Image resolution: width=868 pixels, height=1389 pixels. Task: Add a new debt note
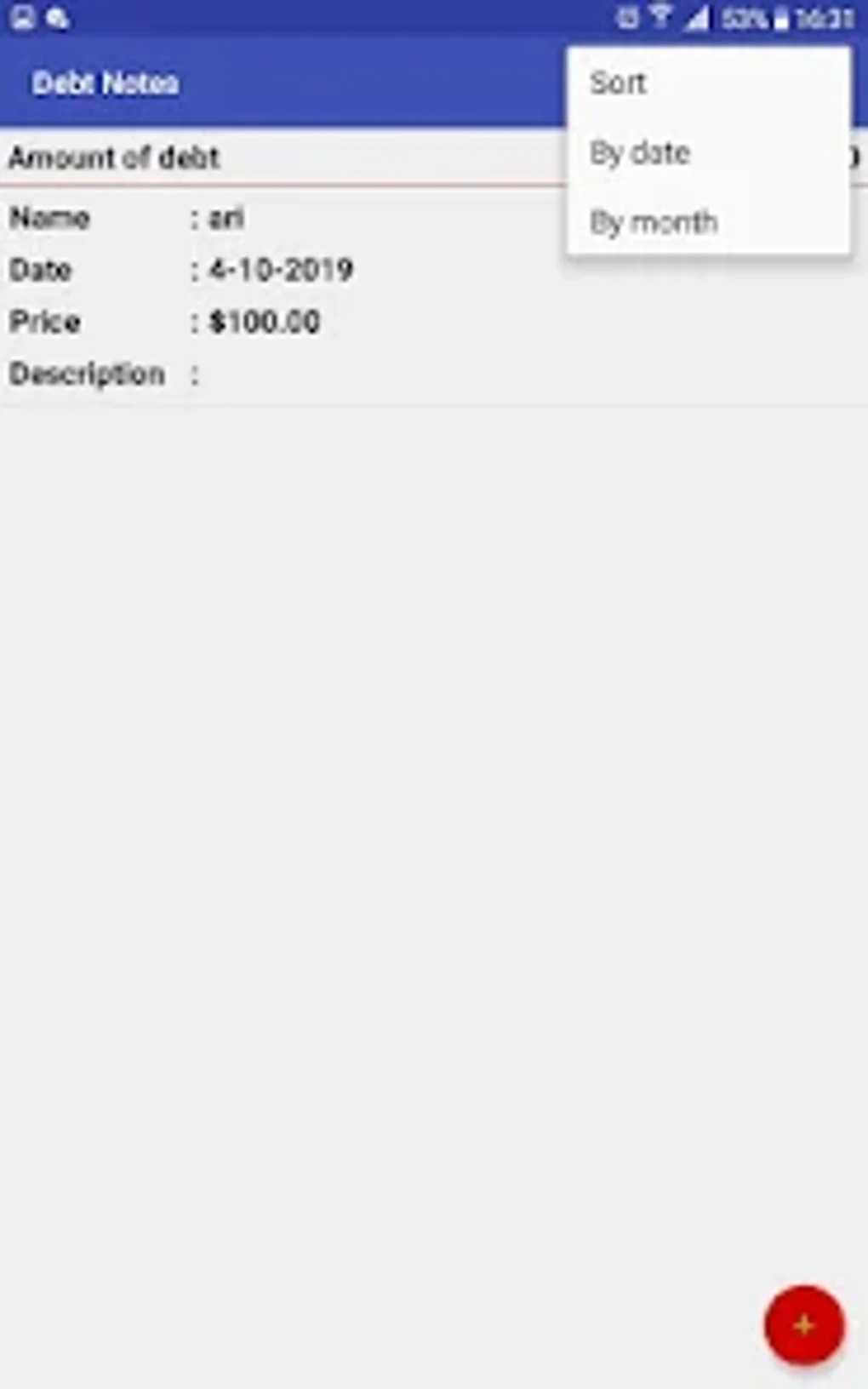click(804, 1325)
